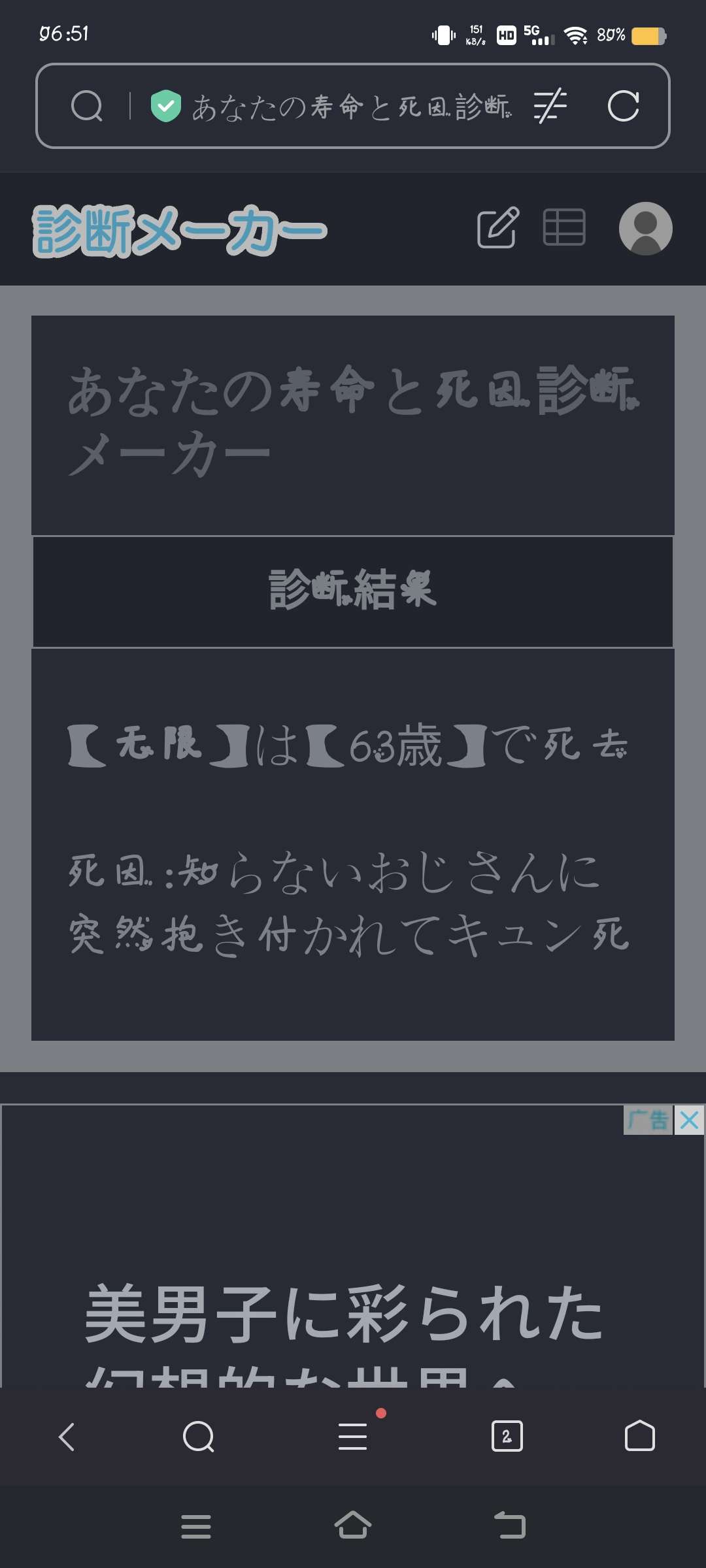Create a new diagnosis with the pencil icon
Viewport: 706px width, 1568px height.
coord(498,228)
